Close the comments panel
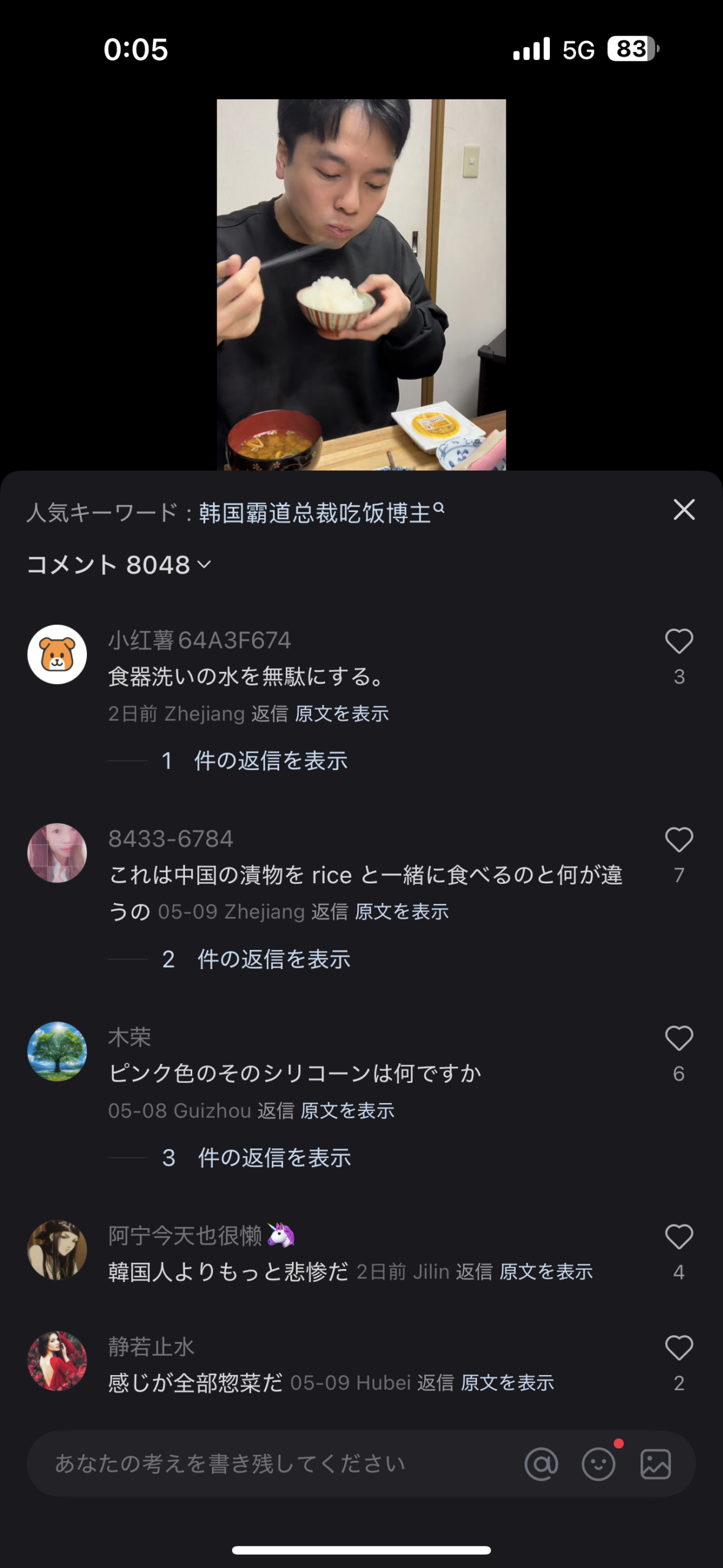This screenshot has width=723, height=1568. pos(684,510)
